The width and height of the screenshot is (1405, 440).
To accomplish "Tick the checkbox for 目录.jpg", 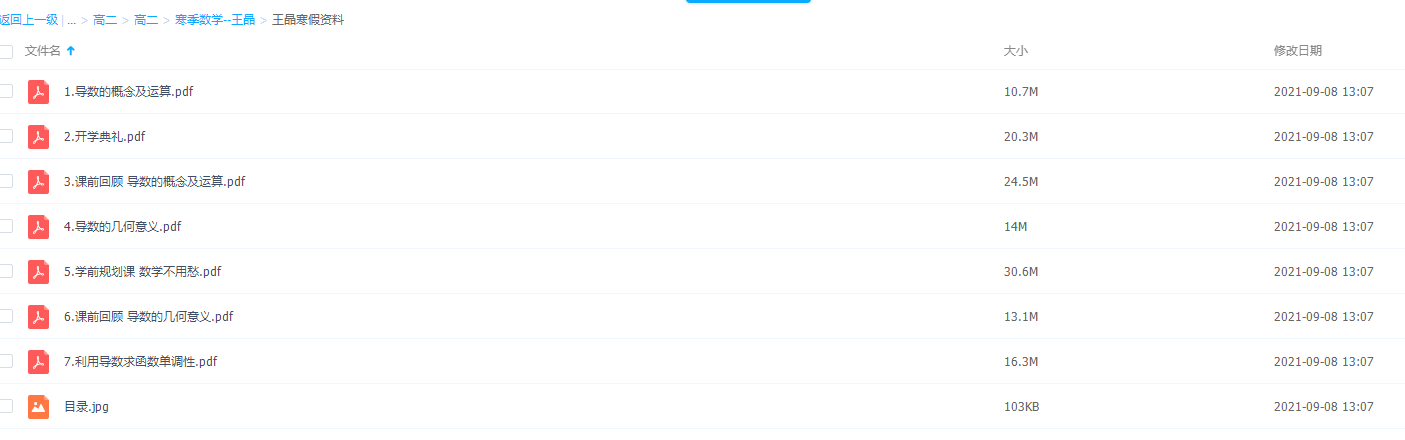I will [6, 406].
